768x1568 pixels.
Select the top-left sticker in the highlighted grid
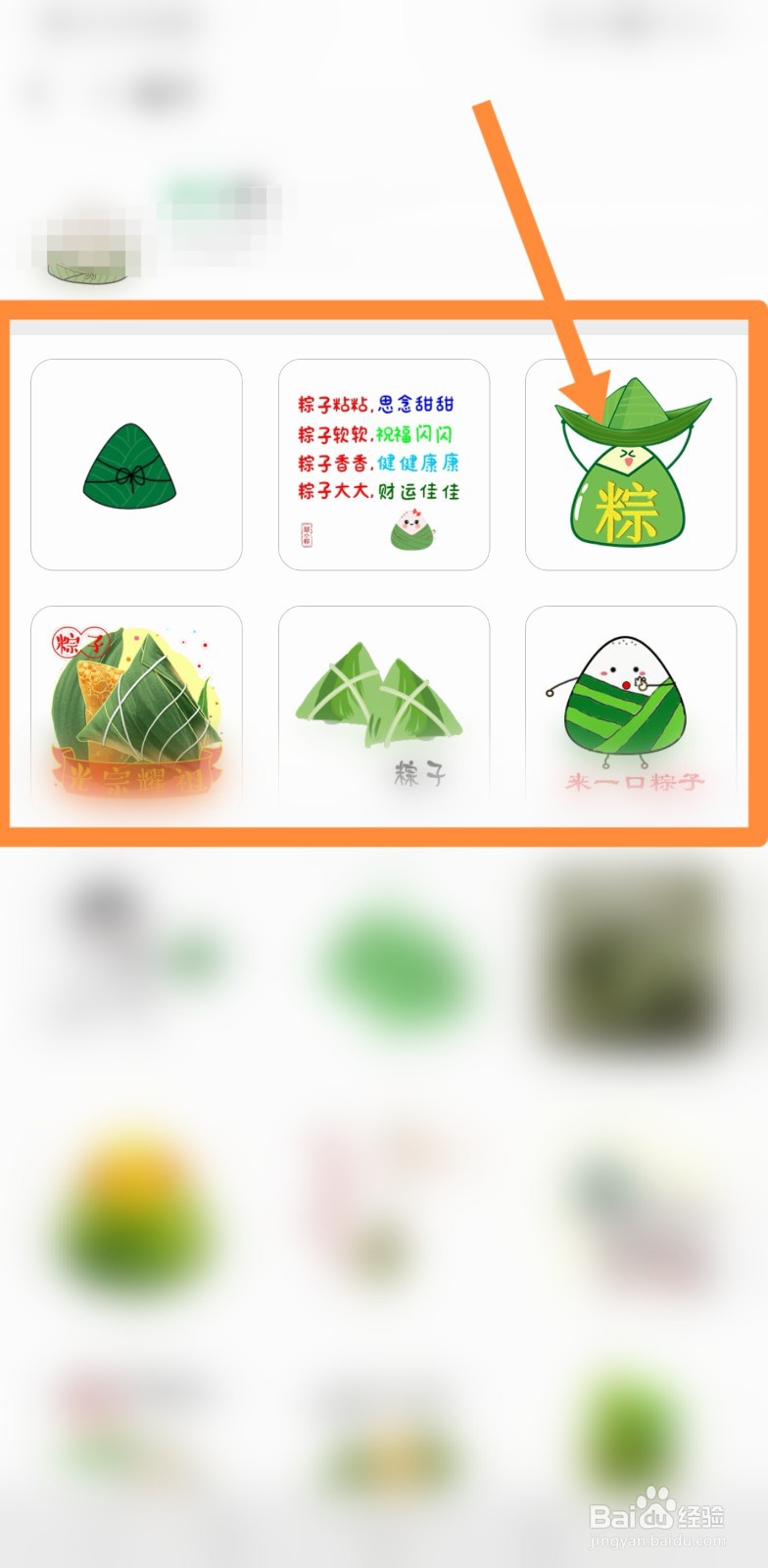click(136, 463)
